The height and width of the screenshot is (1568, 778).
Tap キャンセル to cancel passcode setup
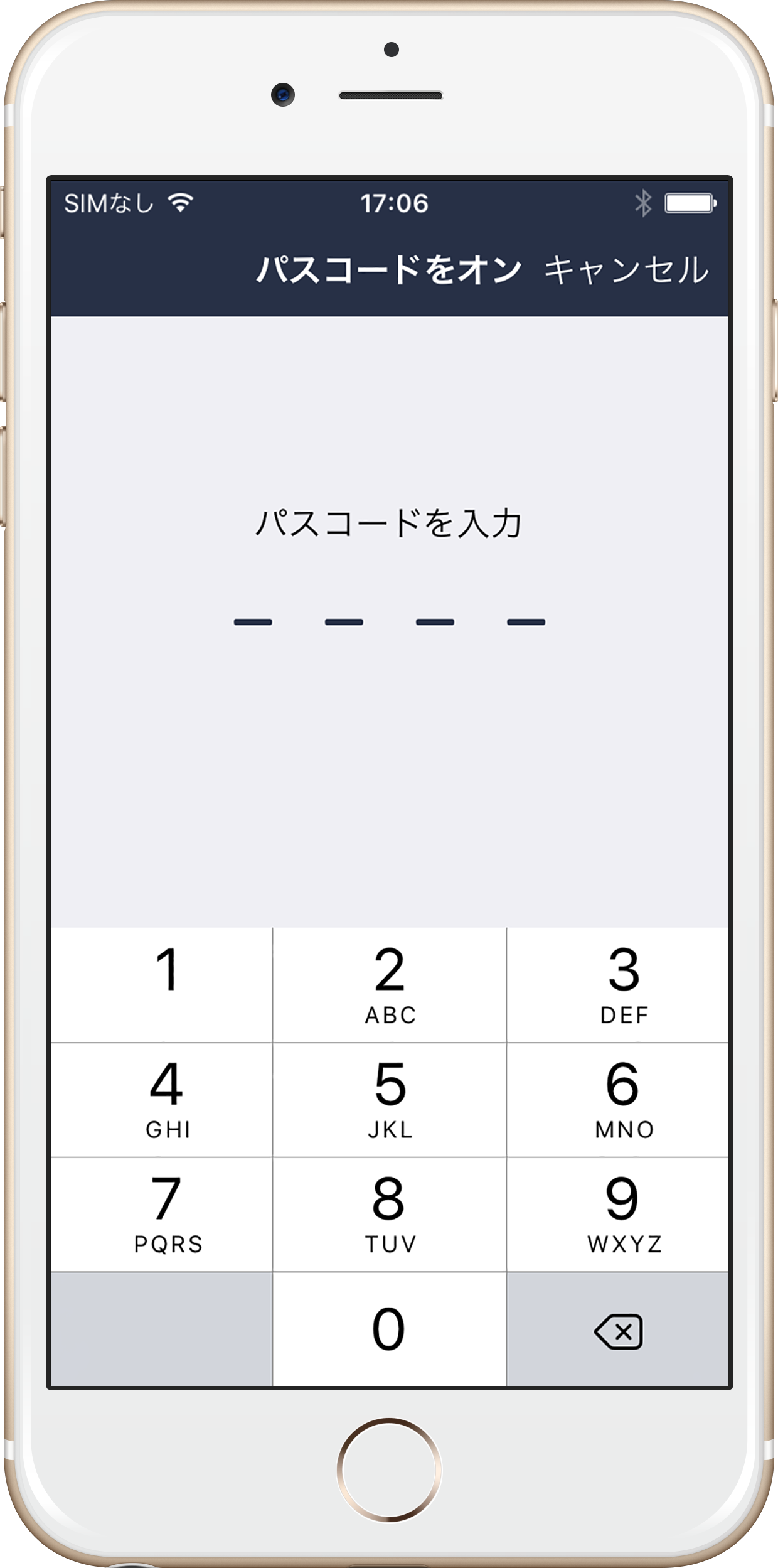tap(626, 270)
